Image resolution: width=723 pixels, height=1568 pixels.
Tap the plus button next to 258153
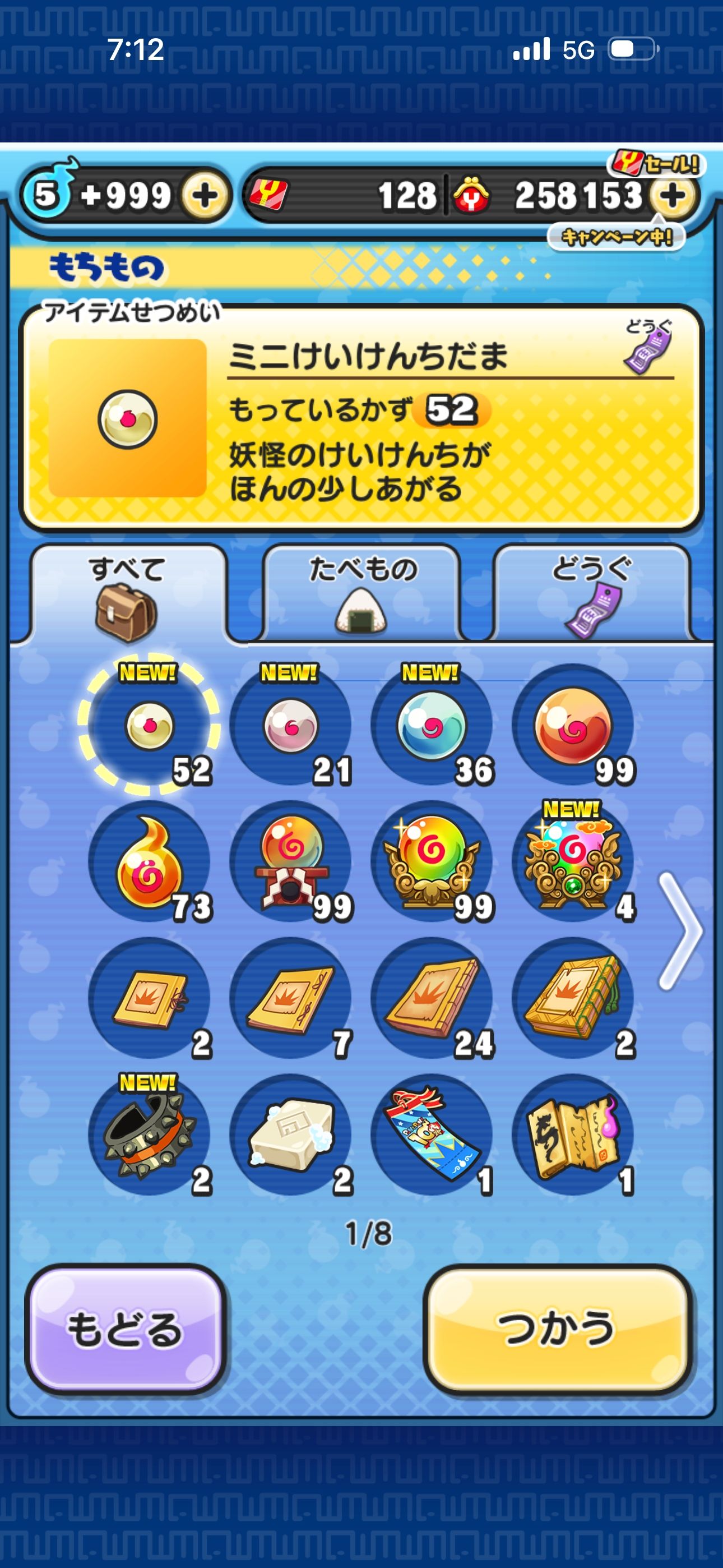pyautogui.click(x=673, y=196)
